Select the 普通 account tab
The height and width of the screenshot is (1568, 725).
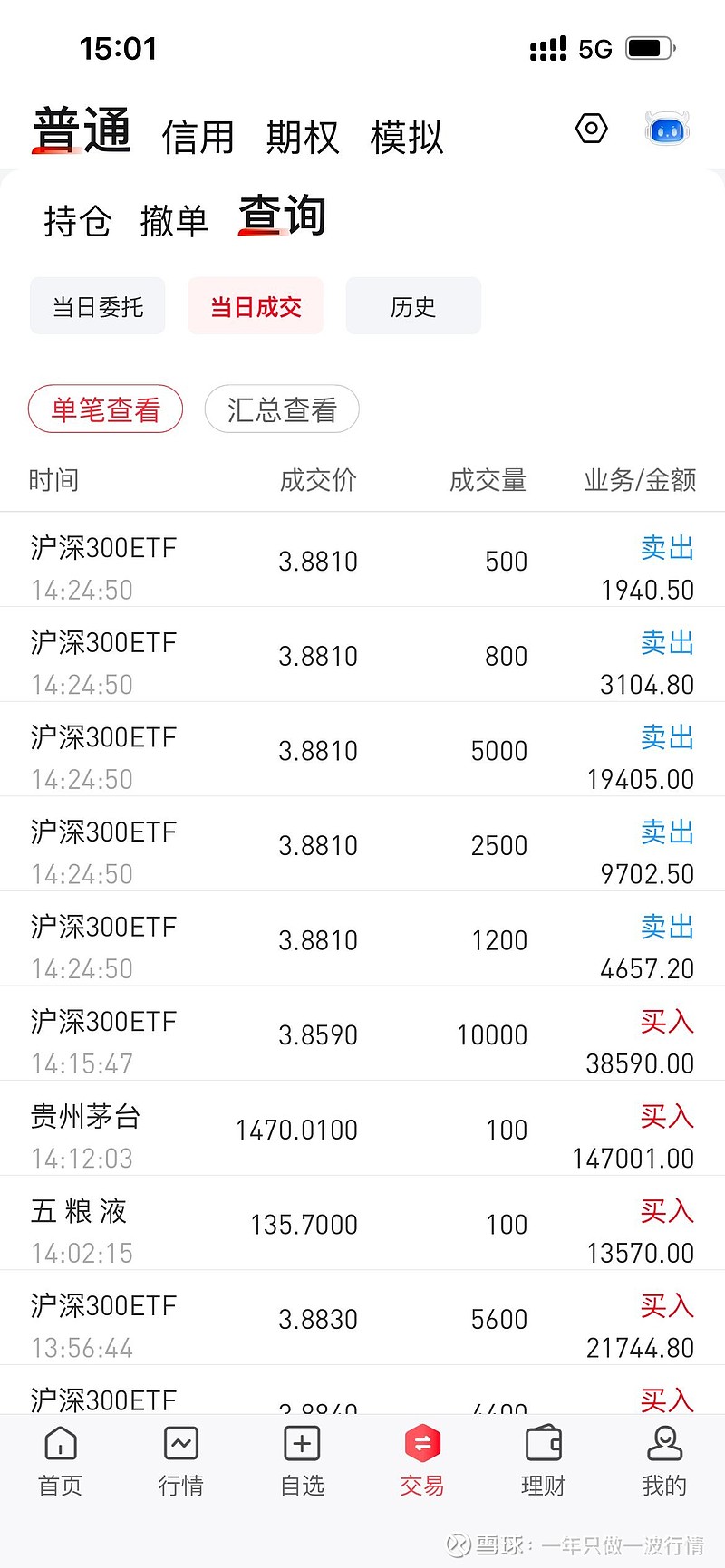(82, 130)
